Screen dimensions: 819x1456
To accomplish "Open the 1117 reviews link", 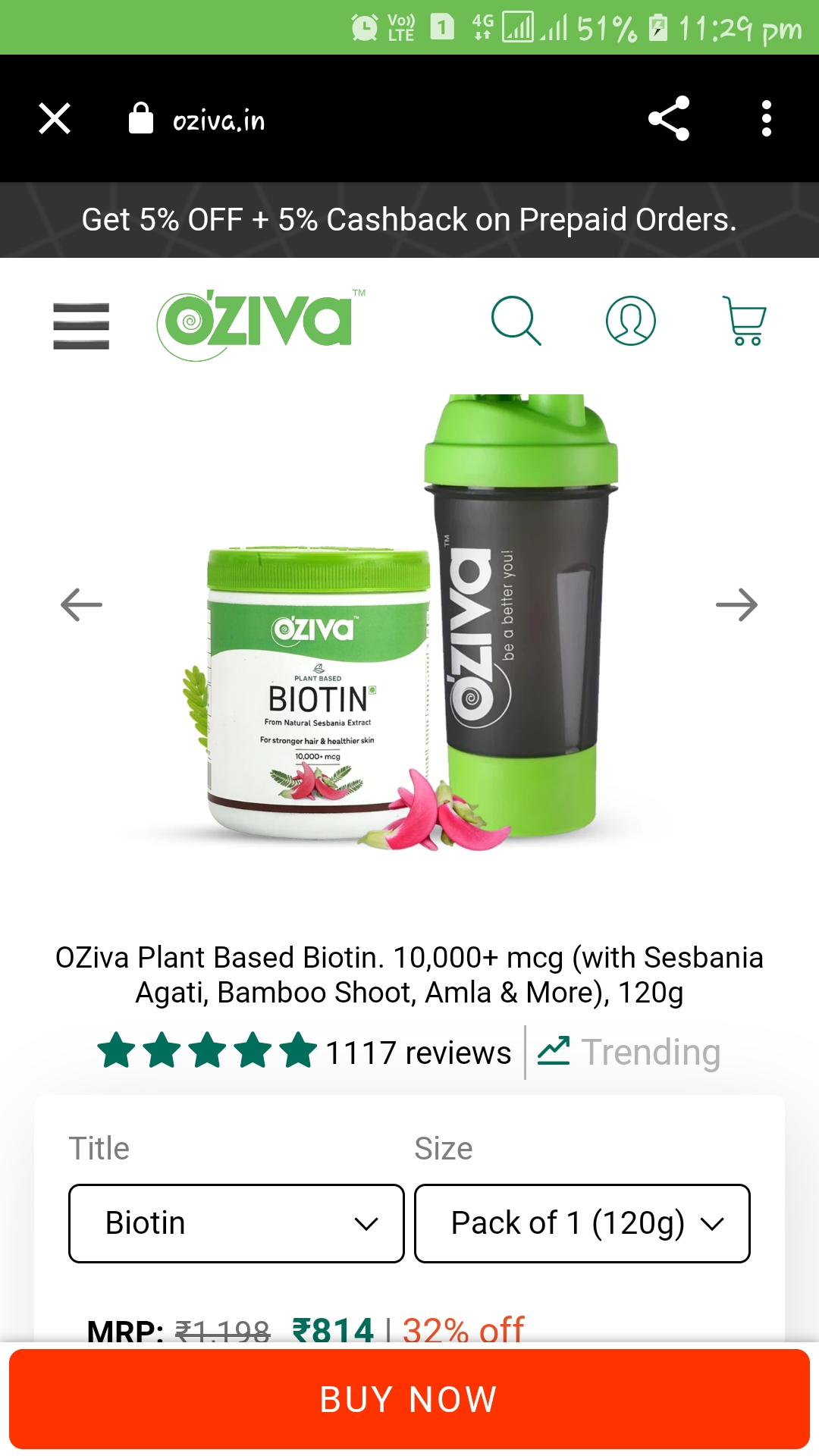I will pyautogui.click(x=418, y=1053).
